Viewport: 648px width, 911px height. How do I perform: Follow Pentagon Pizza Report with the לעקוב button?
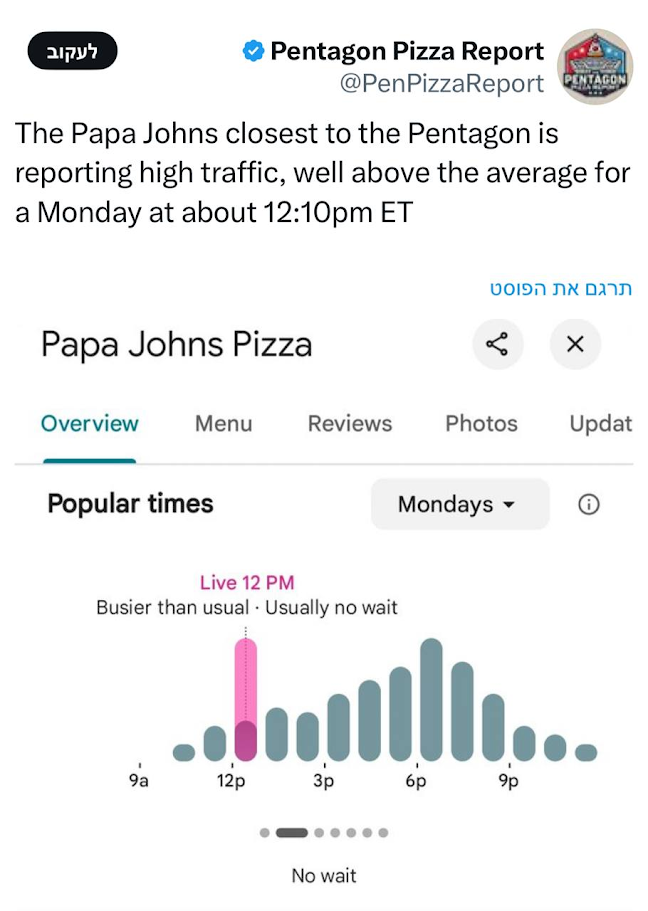click(73, 51)
